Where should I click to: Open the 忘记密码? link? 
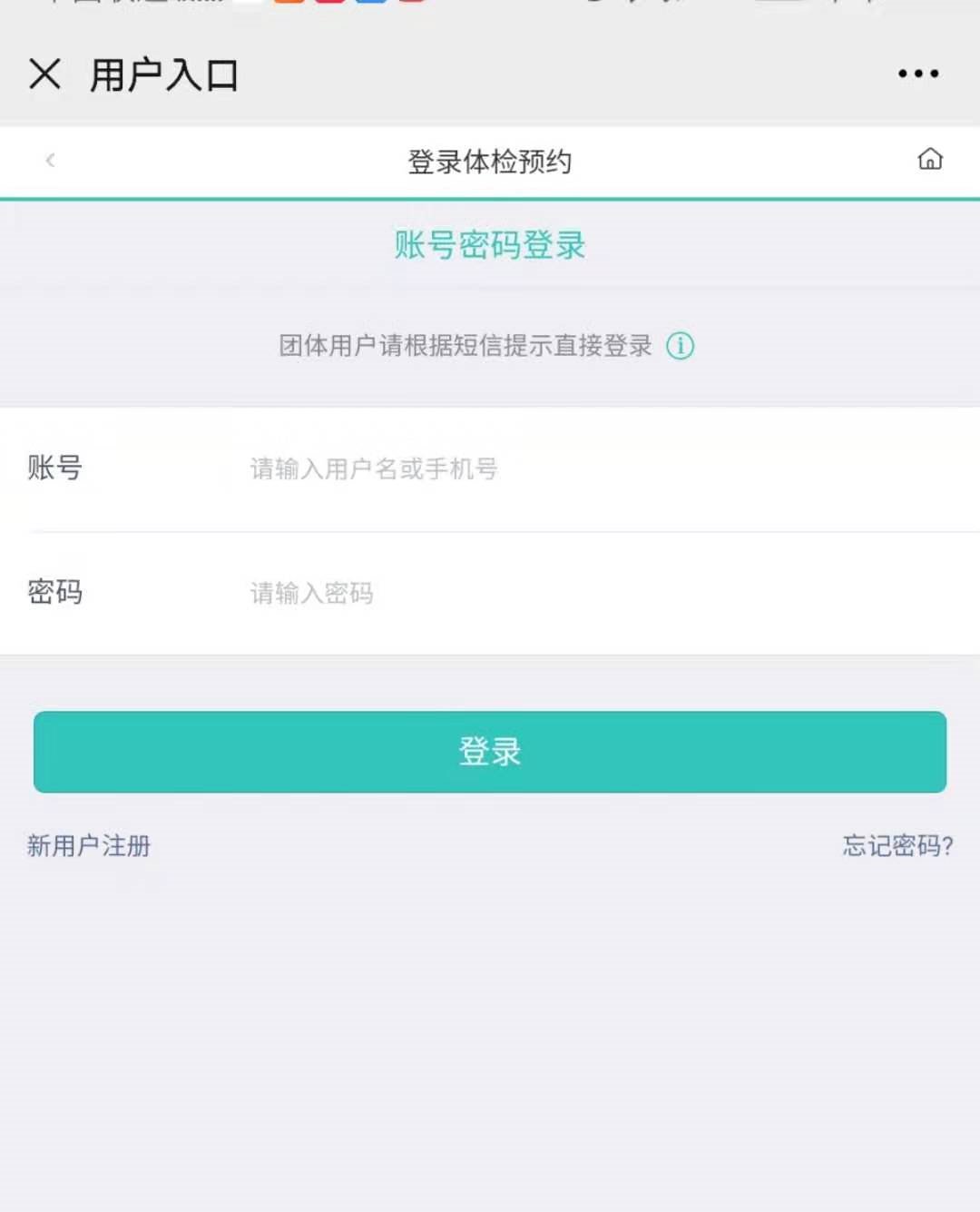coord(897,846)
